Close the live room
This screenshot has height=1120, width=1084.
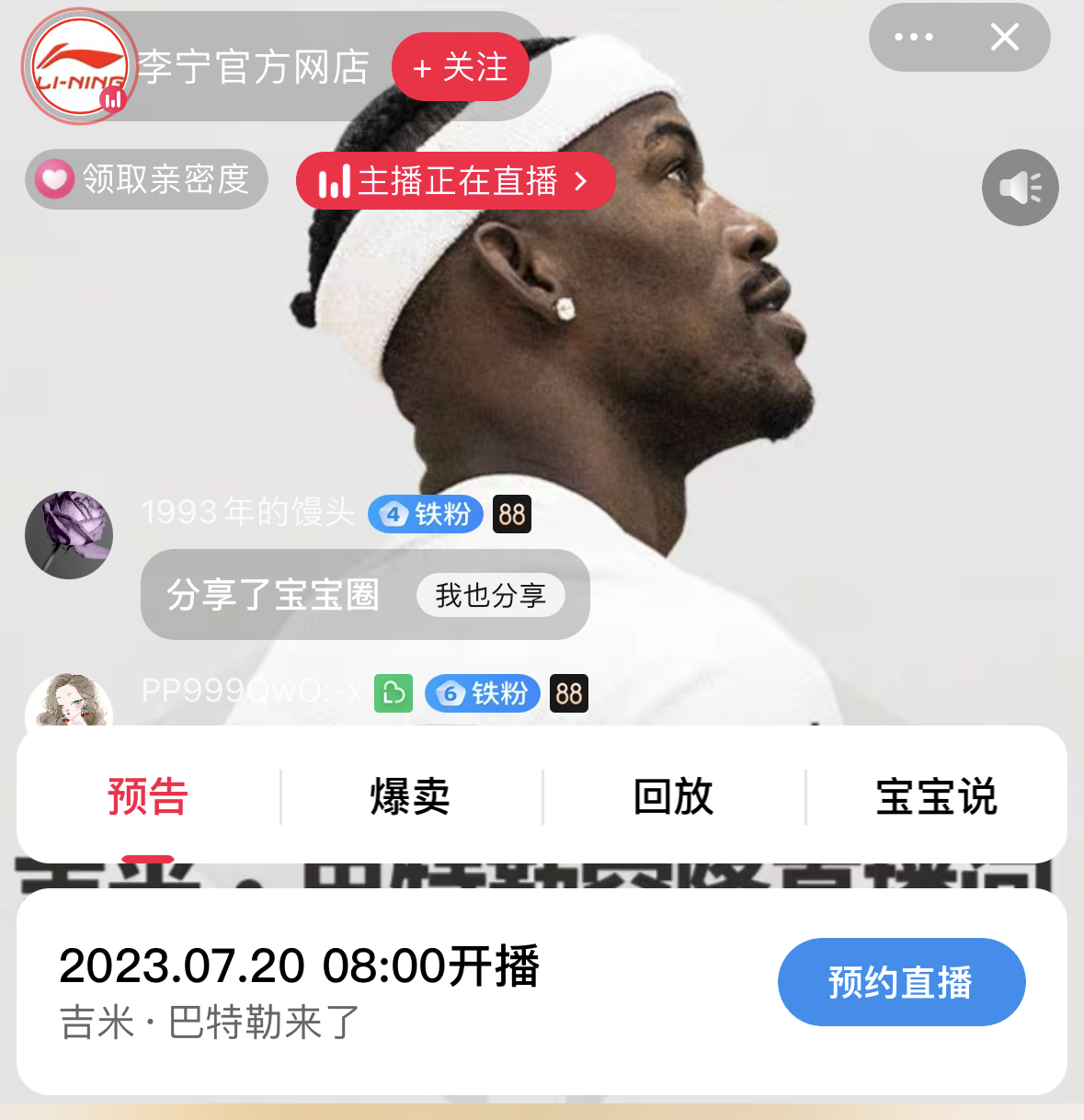[1004, 38]
